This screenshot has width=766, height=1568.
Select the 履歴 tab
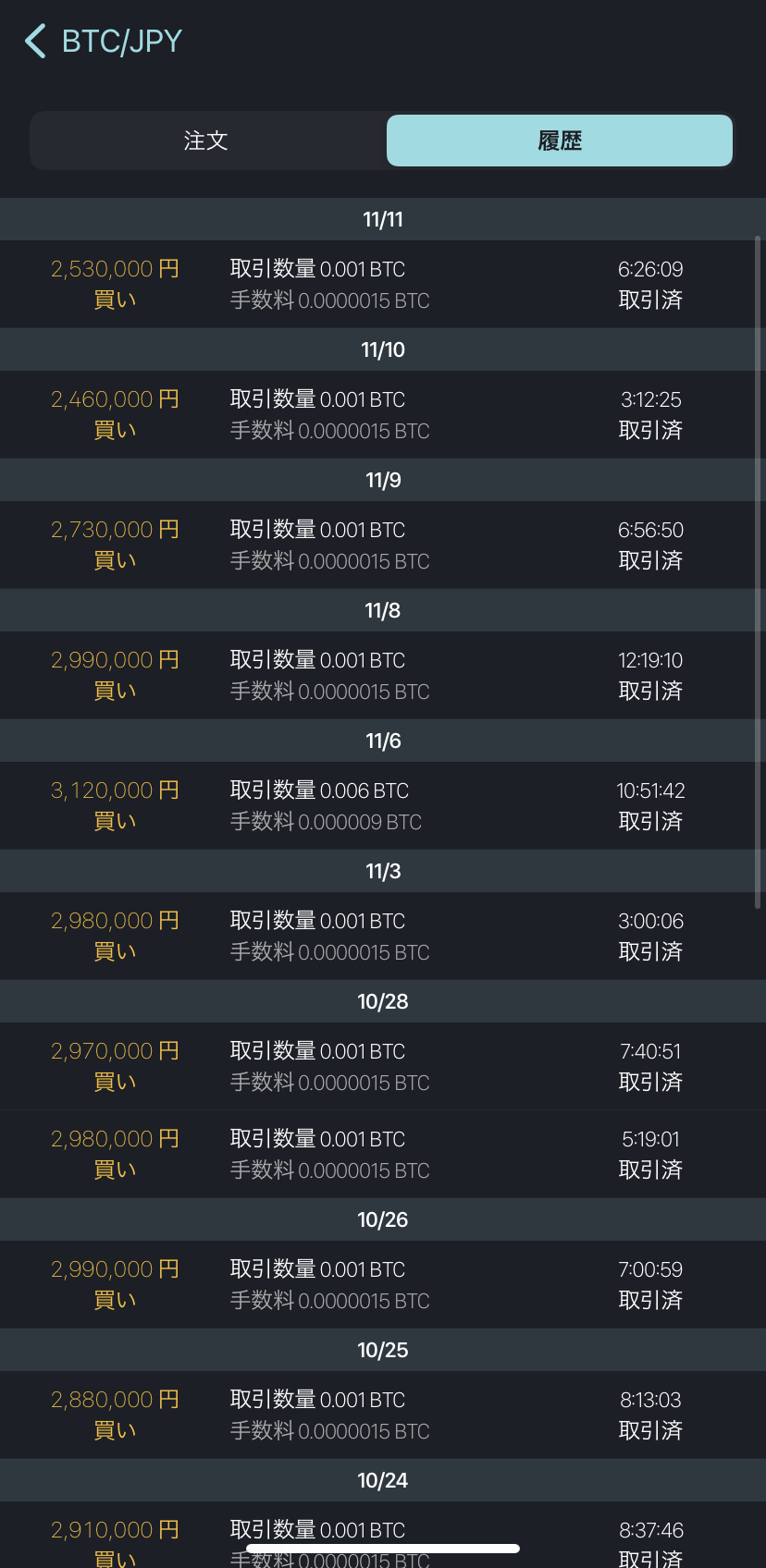[560, 141]
